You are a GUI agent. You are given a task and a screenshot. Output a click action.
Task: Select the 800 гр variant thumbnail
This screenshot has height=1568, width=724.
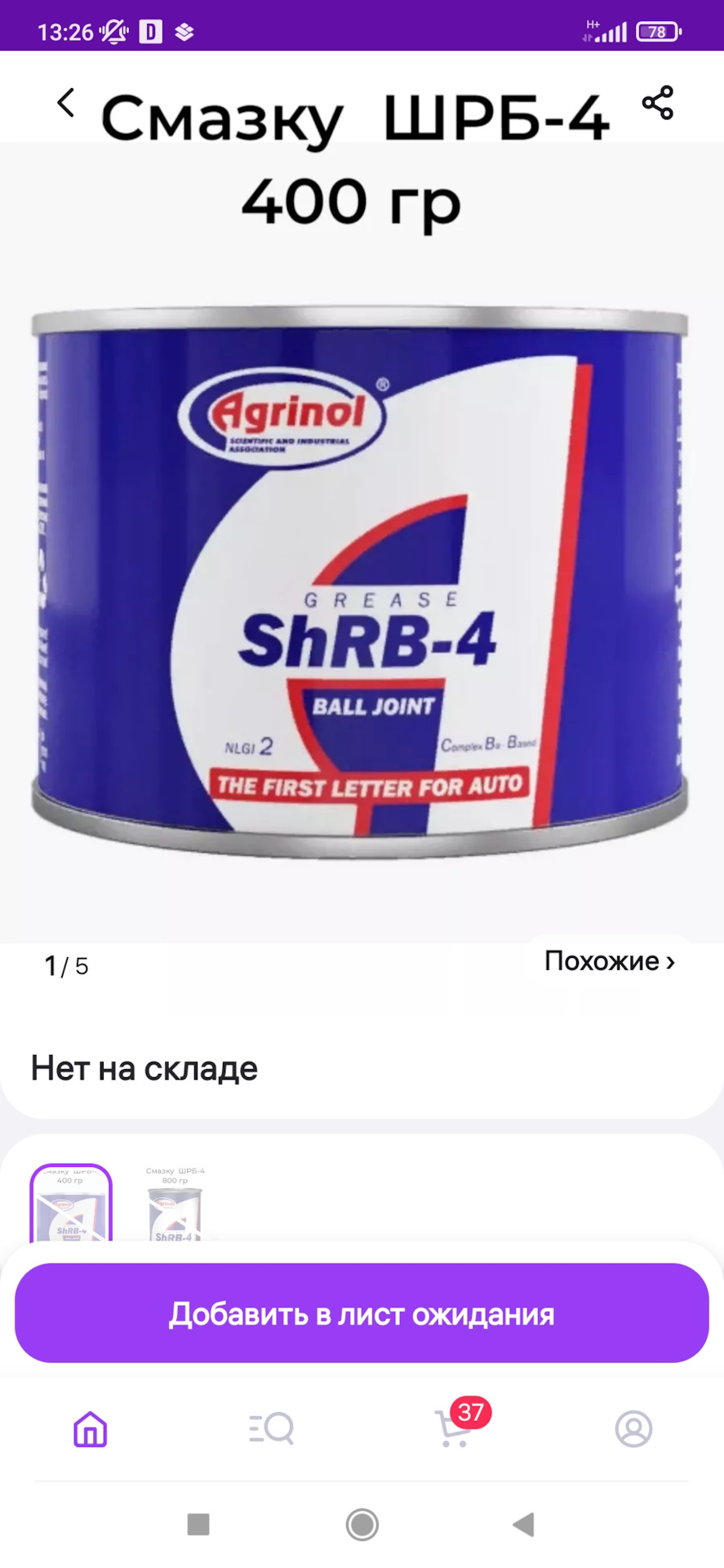coord(175,1204)
